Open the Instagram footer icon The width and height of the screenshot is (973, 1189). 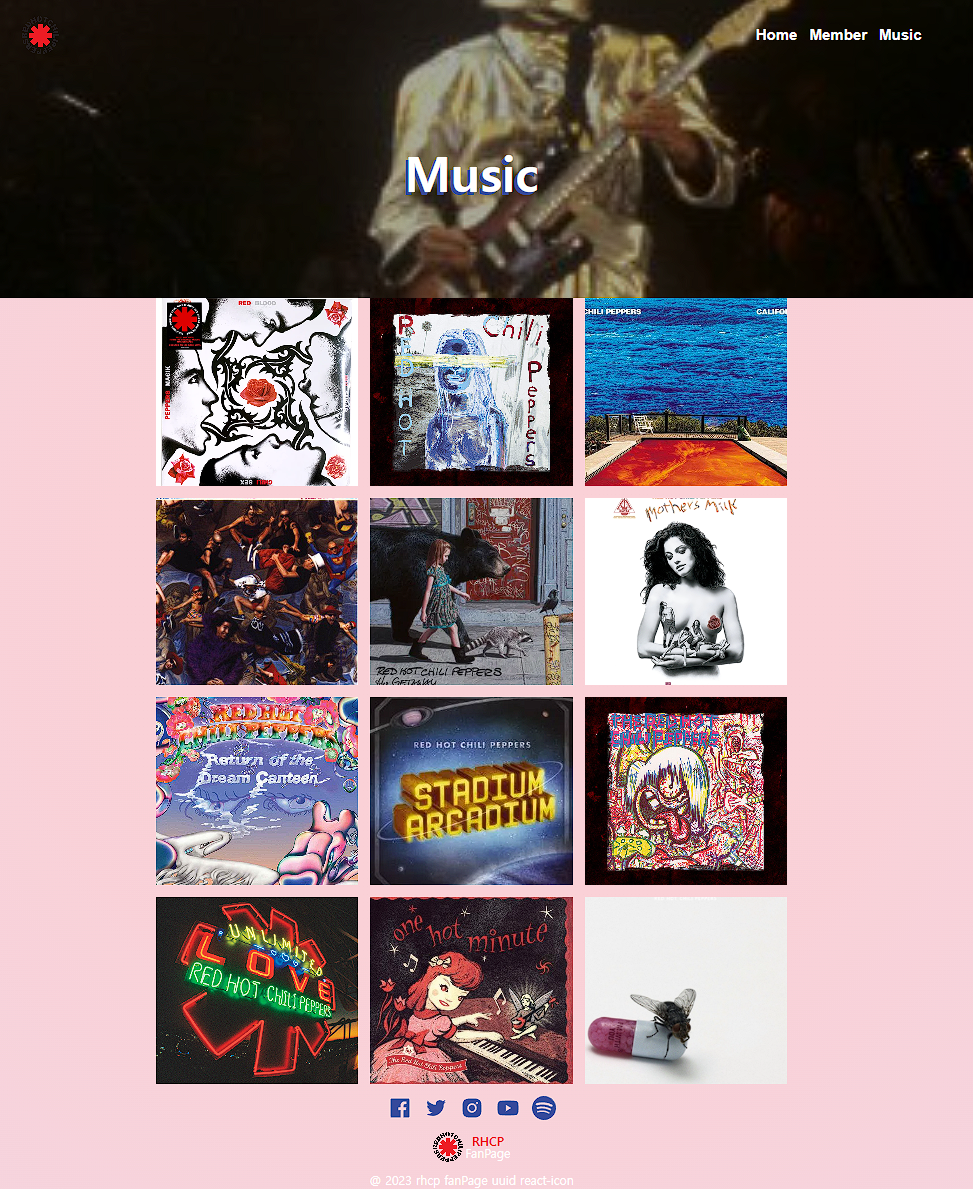tap(472, 1108)
